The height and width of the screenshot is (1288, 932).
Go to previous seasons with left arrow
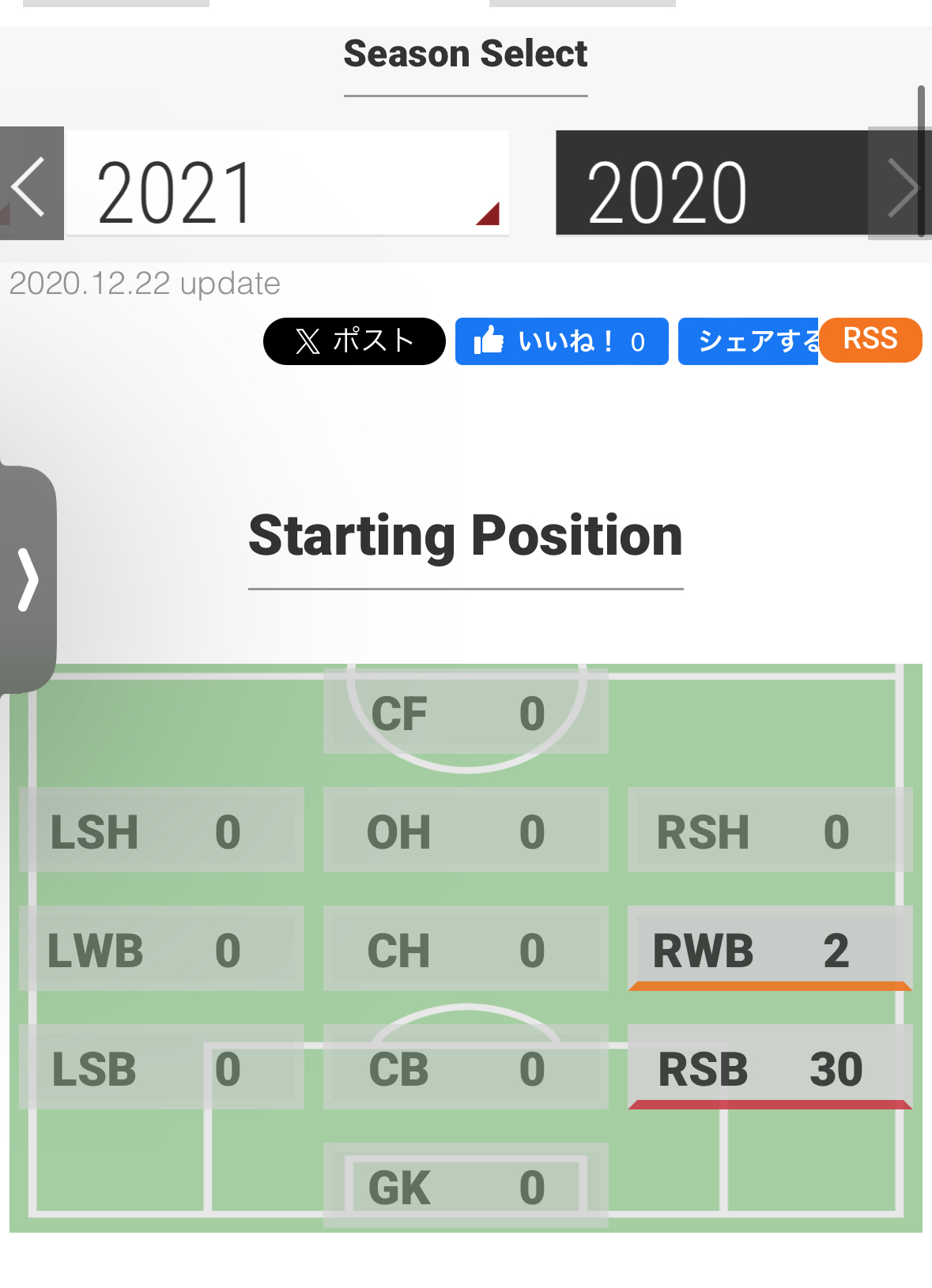pyautogui.click(x=32, y=183)
